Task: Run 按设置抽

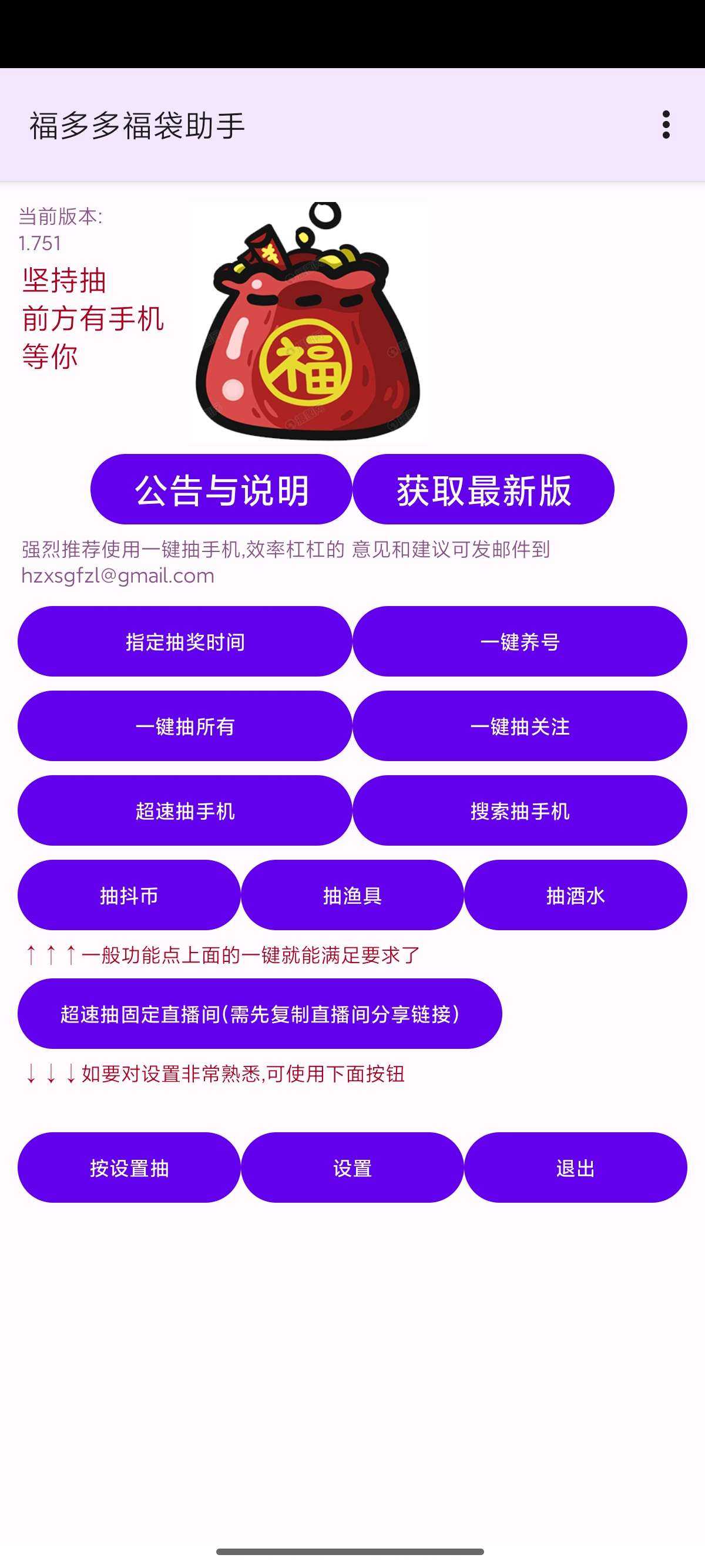Action: (x=129, y=1168)
